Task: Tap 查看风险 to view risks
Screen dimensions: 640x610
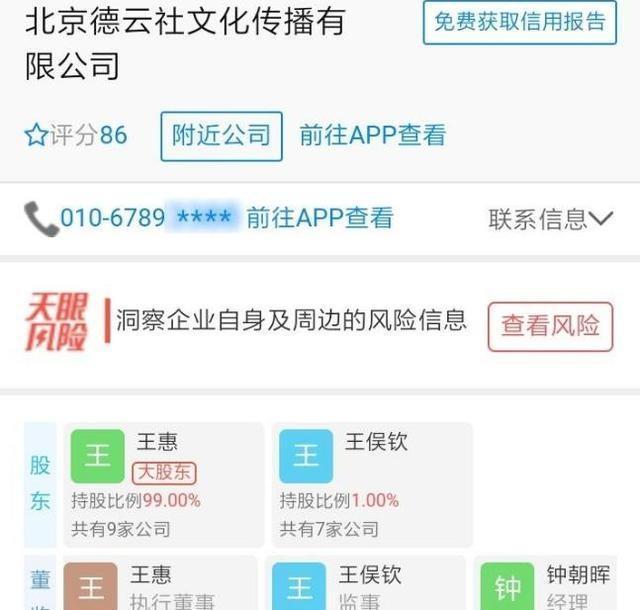Action: pyautogui.click(x=550, y=326)
